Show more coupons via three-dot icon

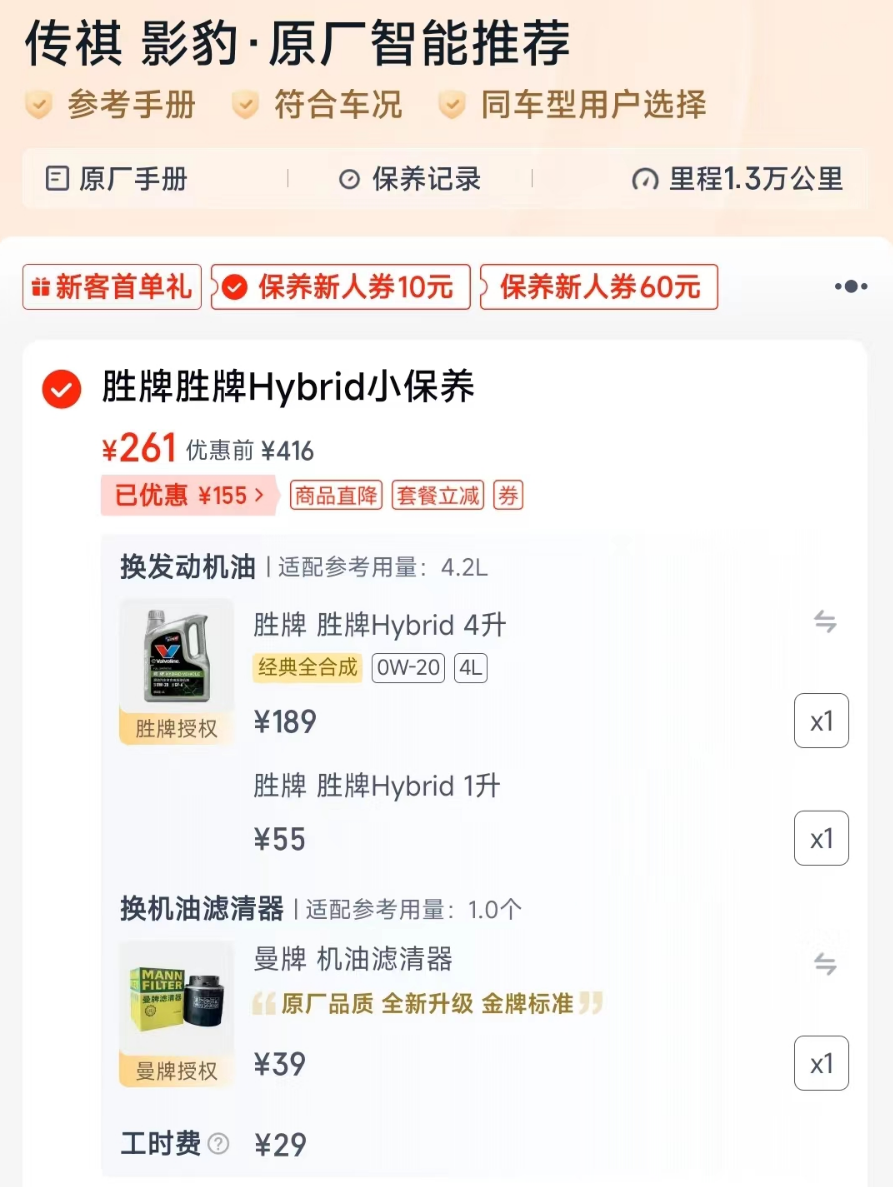click(x=850, y=287)
